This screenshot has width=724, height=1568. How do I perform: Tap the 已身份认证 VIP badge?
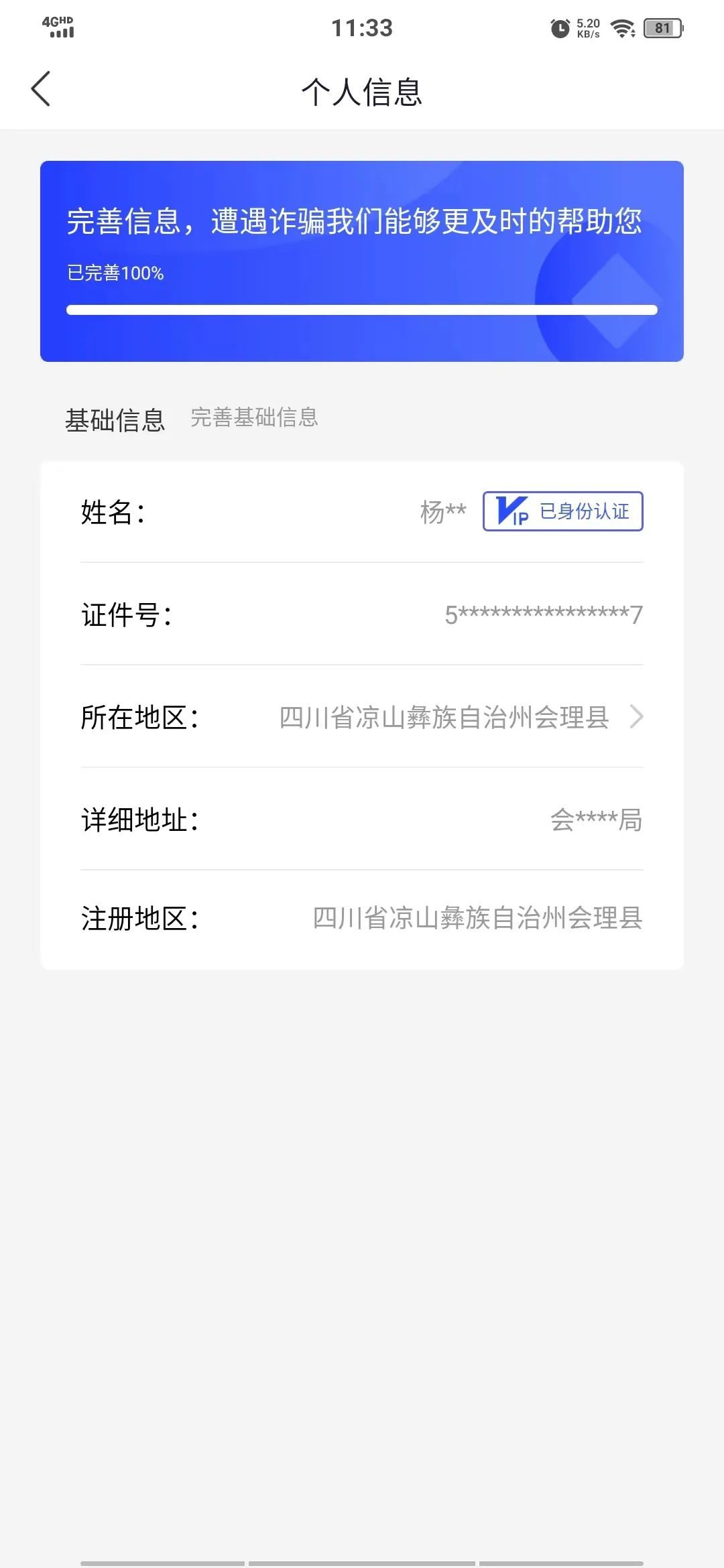tap(562, 511)
